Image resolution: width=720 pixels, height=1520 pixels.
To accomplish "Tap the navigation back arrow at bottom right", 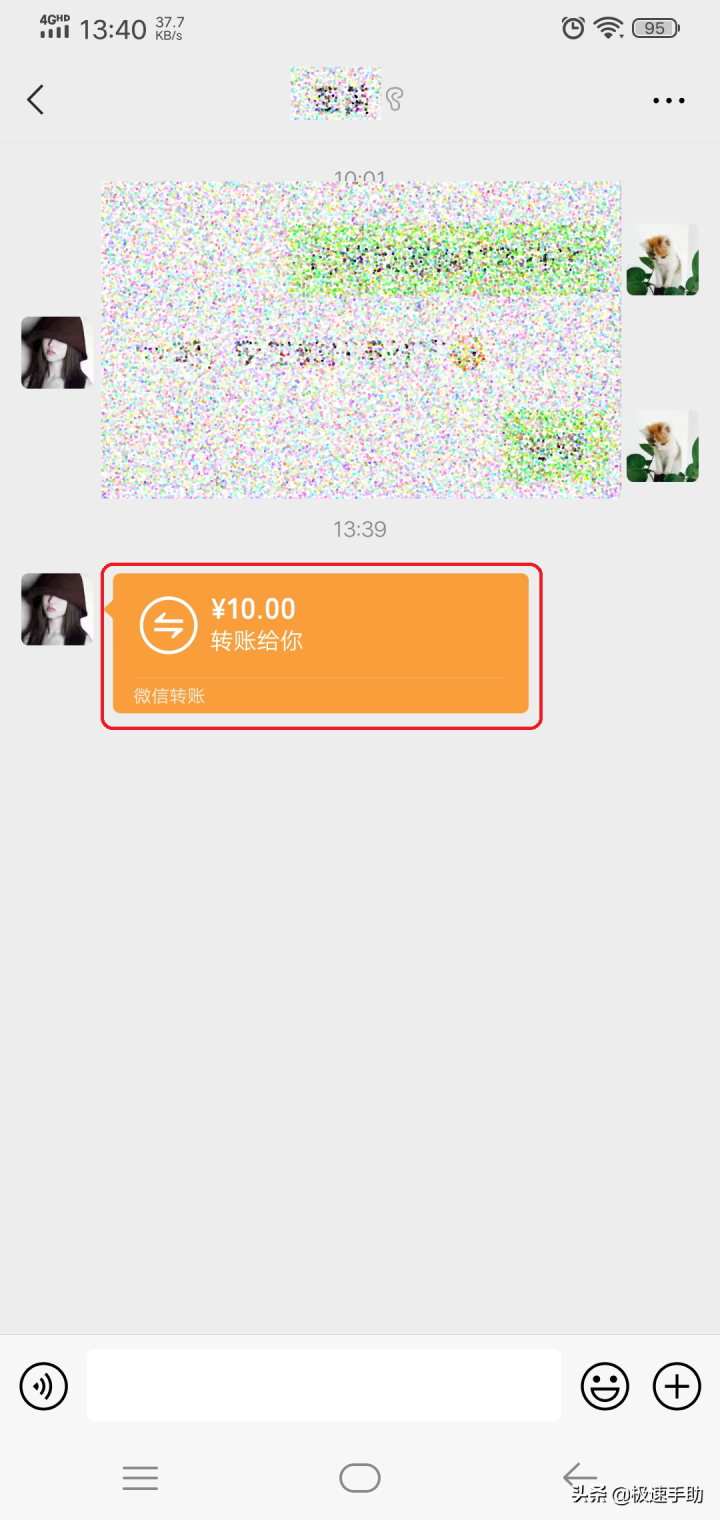I will point(579,1477).
